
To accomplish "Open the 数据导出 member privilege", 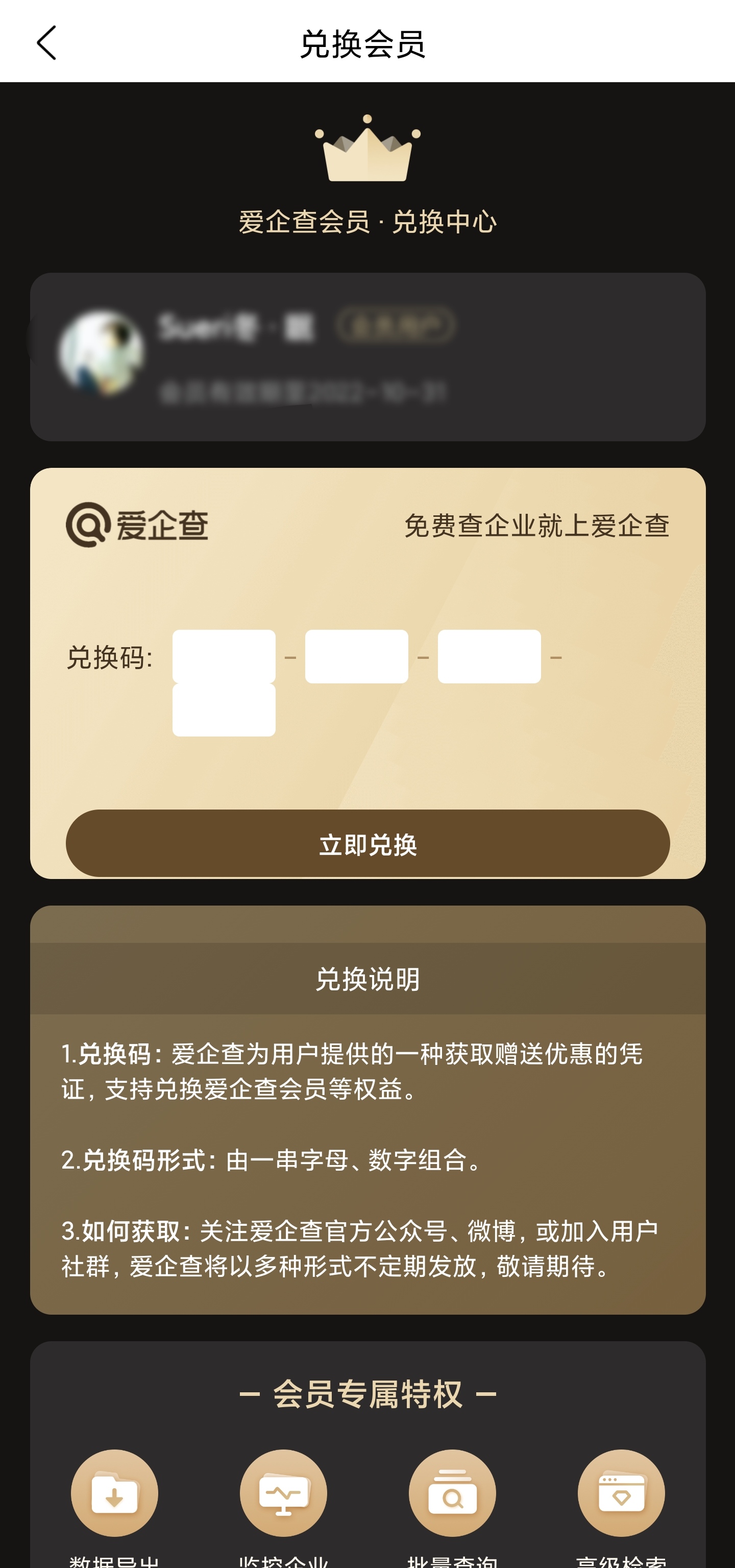I will 114,1494.
